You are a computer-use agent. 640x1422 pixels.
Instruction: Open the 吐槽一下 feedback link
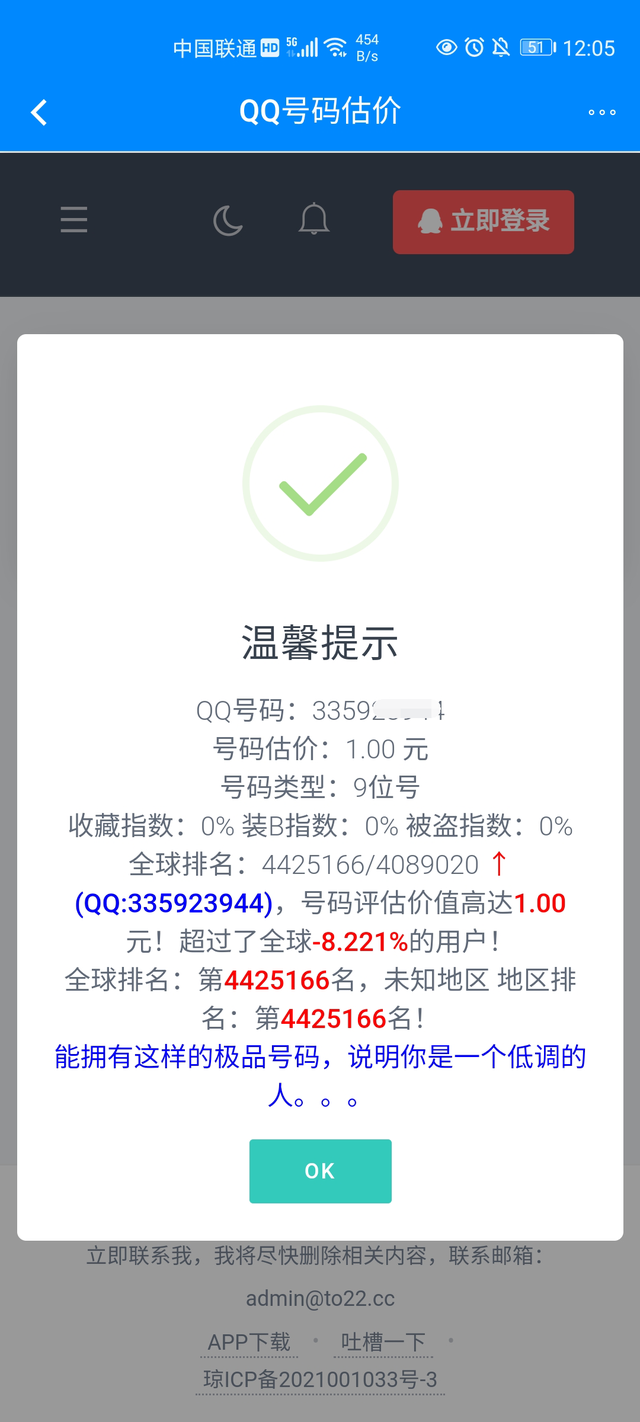click(x=383, y=1342)
